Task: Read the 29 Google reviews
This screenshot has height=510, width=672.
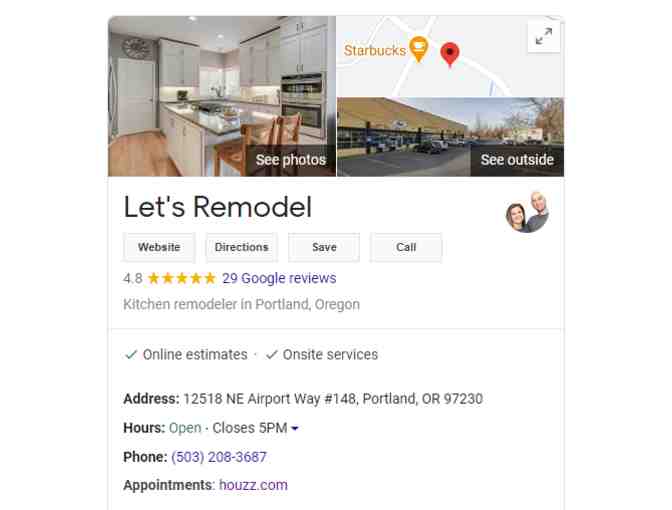Action: pyautogui.click(x=279, y=278)
